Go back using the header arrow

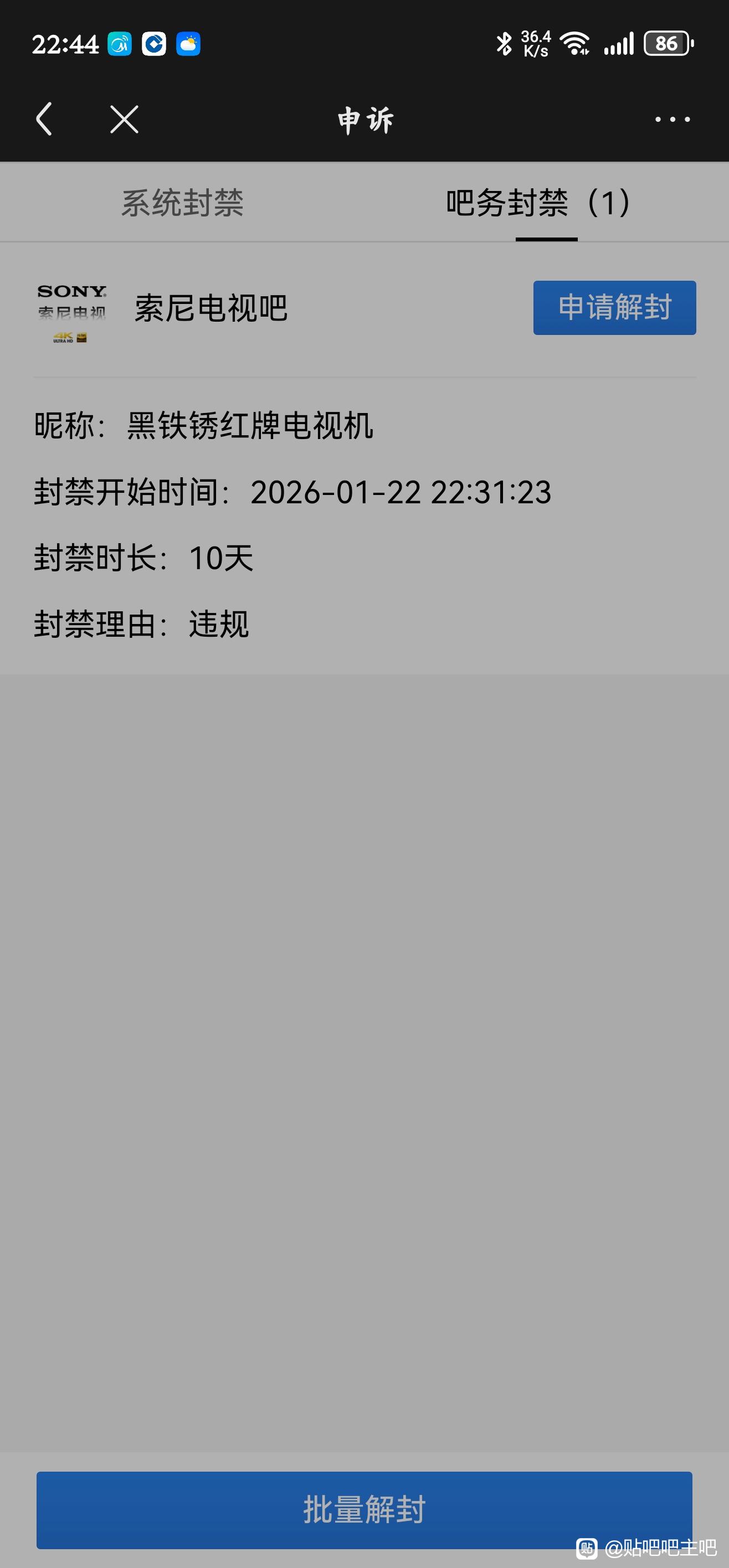(x=44, y=118)
